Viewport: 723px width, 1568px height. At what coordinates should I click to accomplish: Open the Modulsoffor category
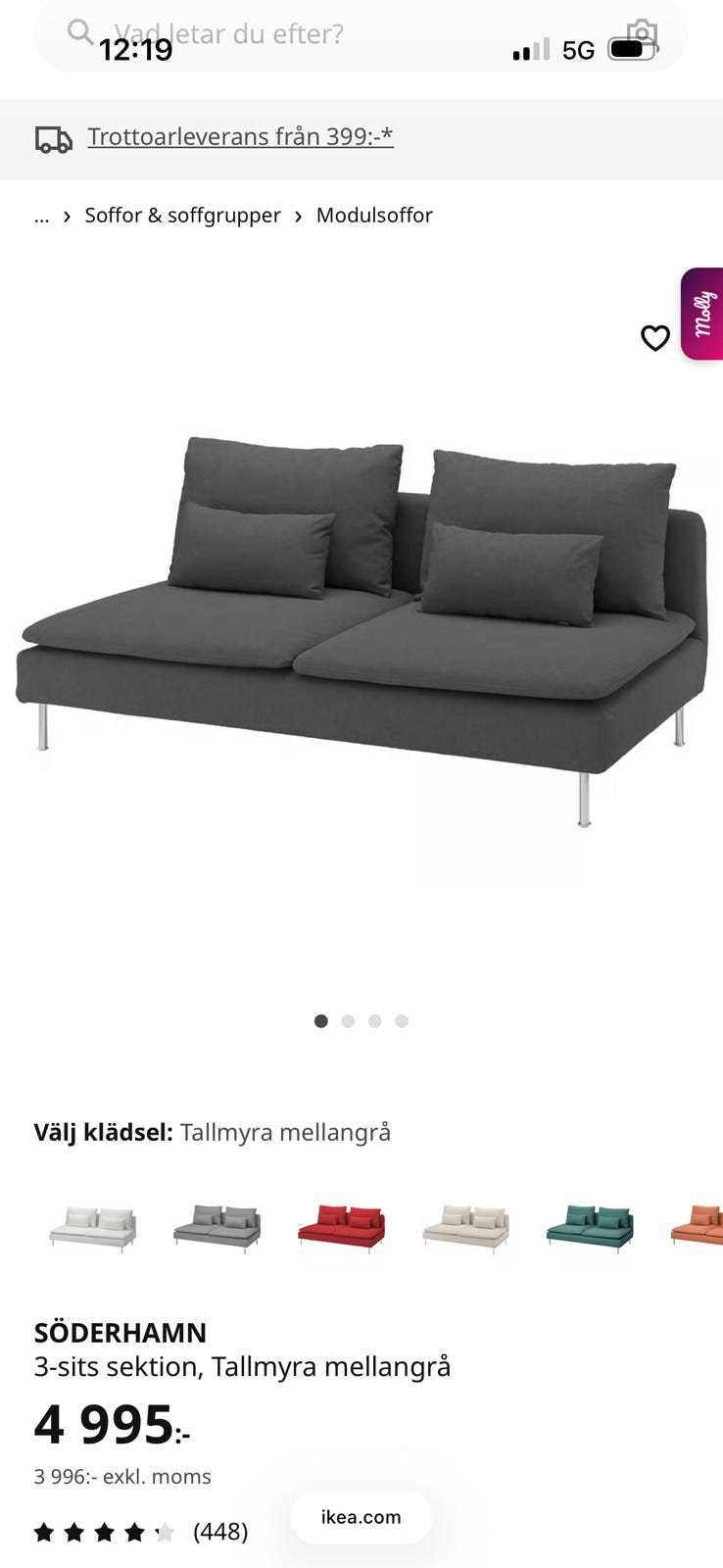point(373,216)
